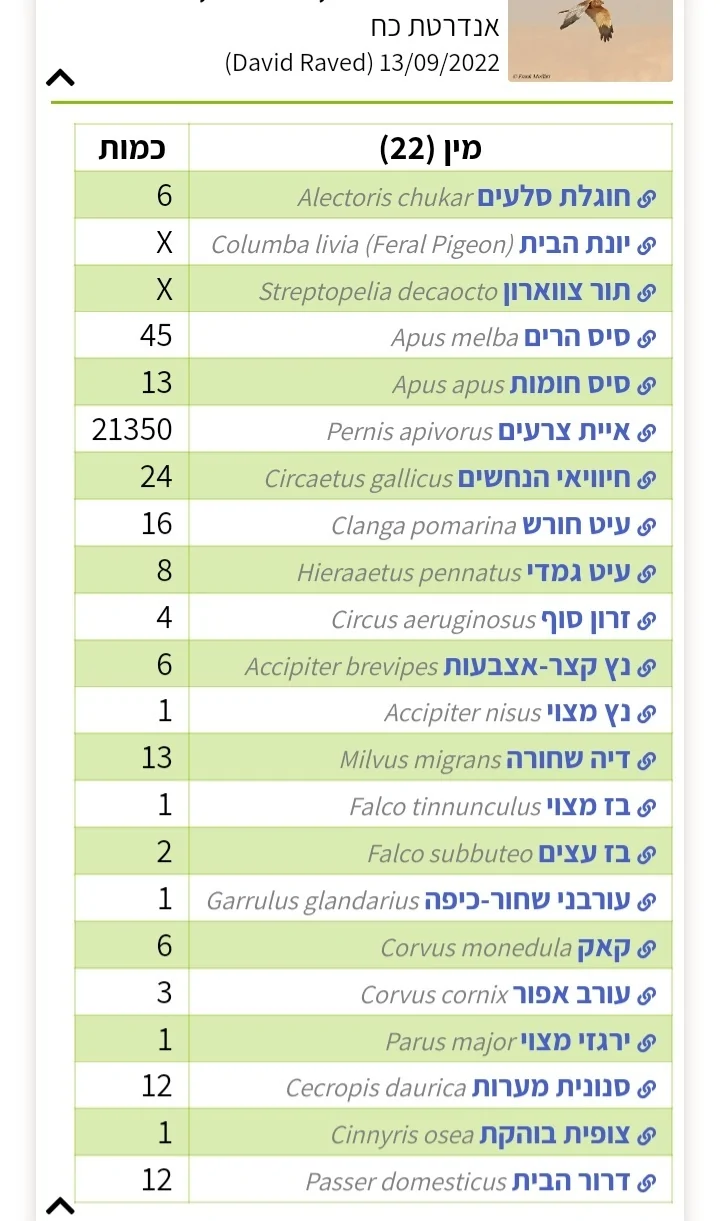Open the בז עצים species link
This screenshot has width=720, height=1221.
(x=584, y=854)
